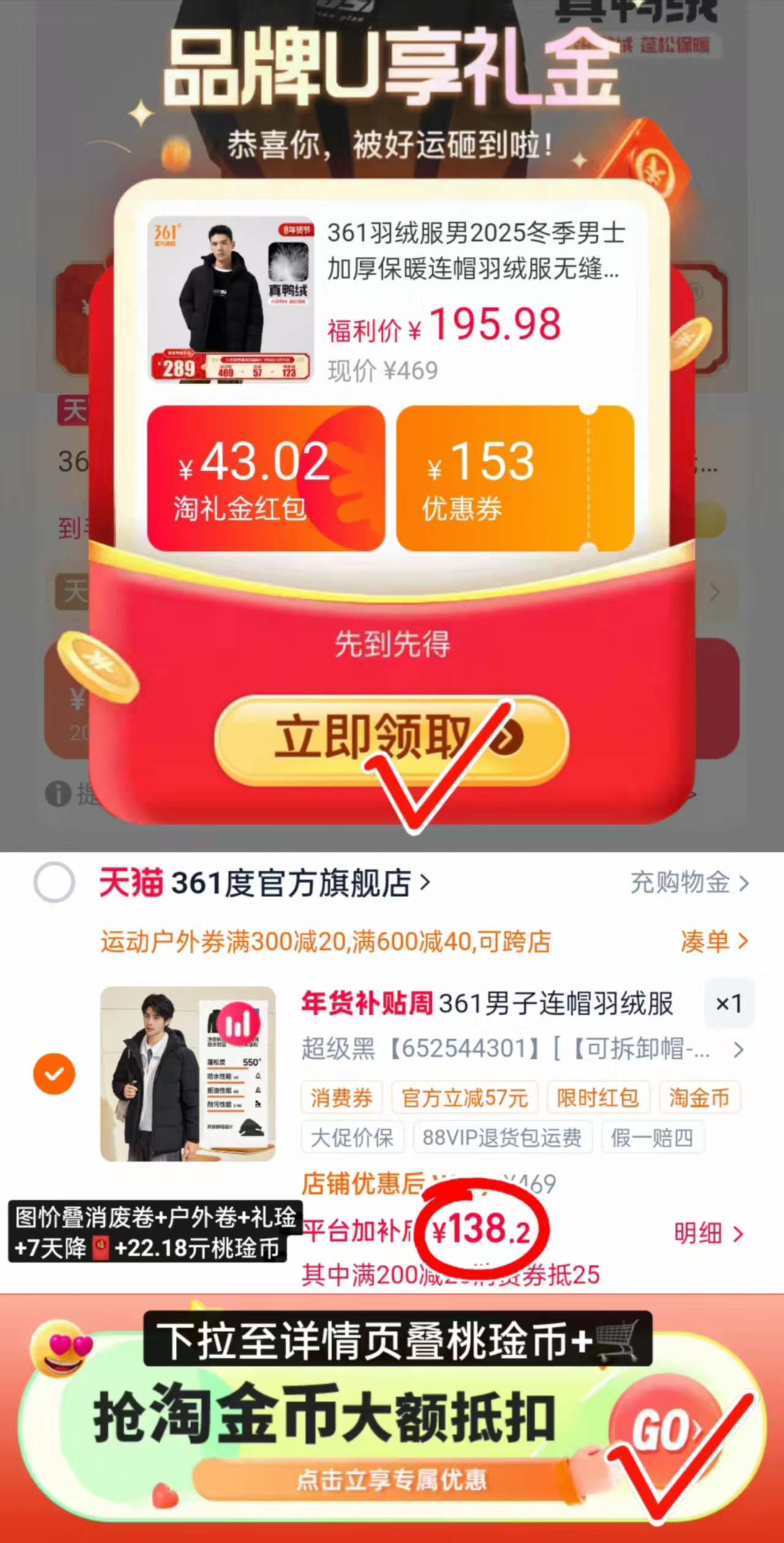The height and width of the screenshot is (1543, 784).
Task: Select the store radio button next to 天猫
Action: point(55,885)
